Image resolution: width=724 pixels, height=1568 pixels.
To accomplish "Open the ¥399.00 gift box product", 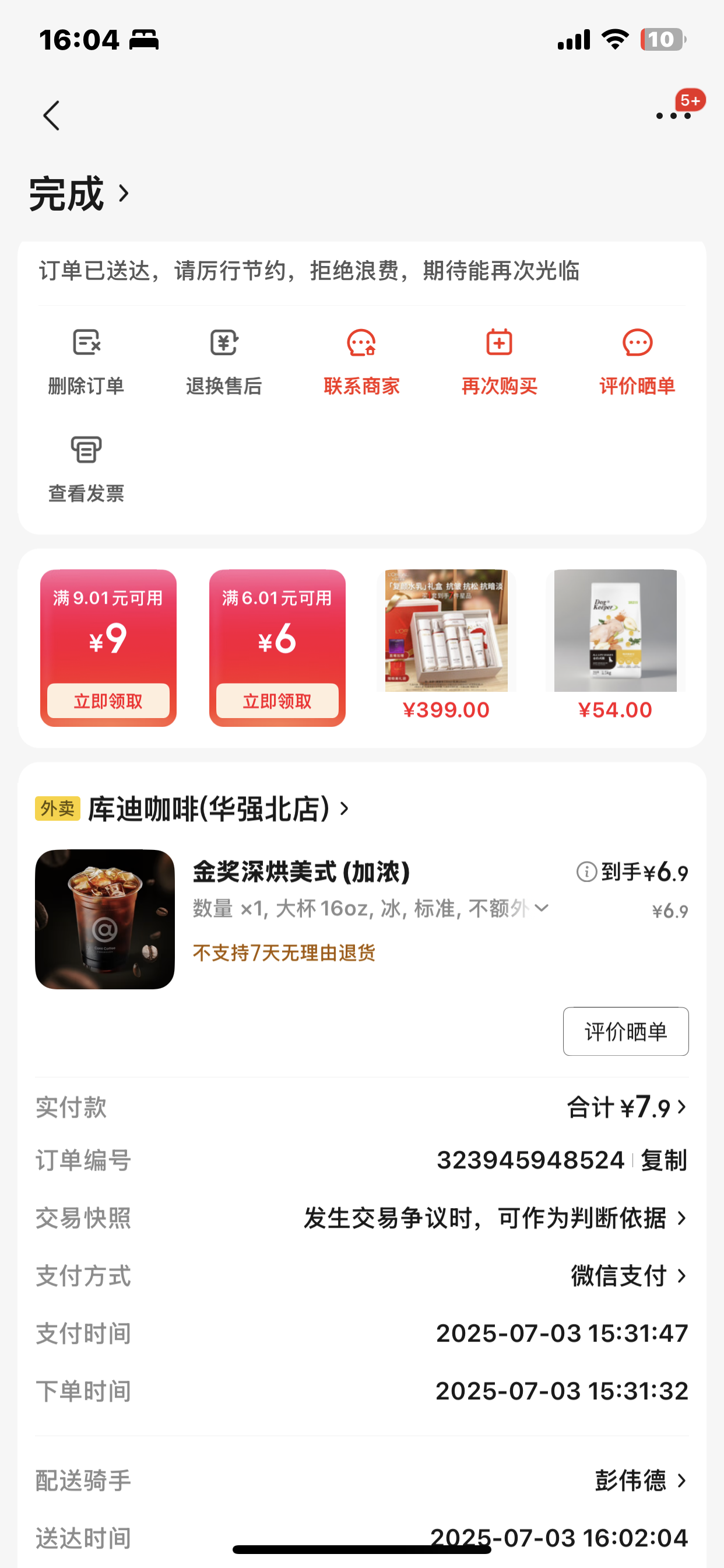I will click(446, 645).
